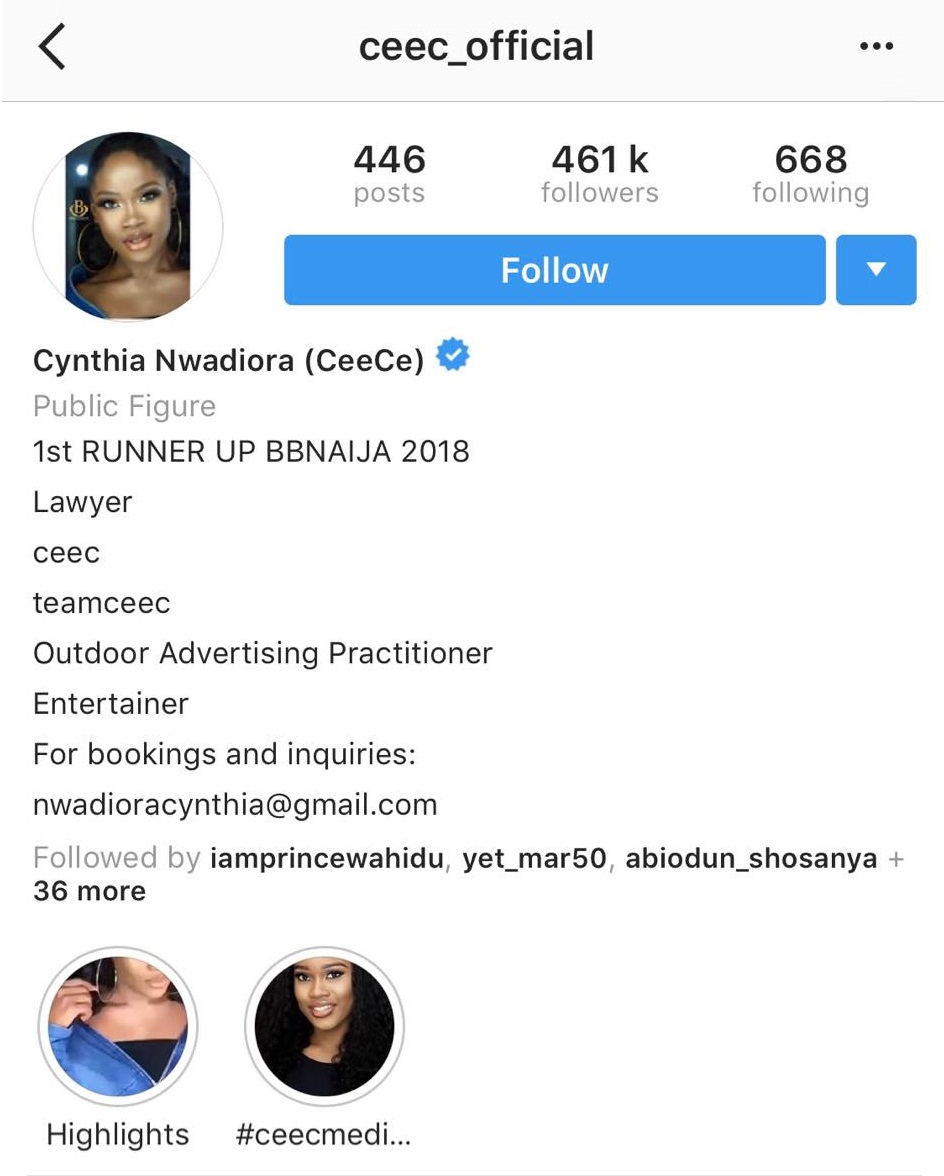View iamprincewahidu's profile
The image size is (944, 1176).
pyautogui.click(x=327, y=858)
